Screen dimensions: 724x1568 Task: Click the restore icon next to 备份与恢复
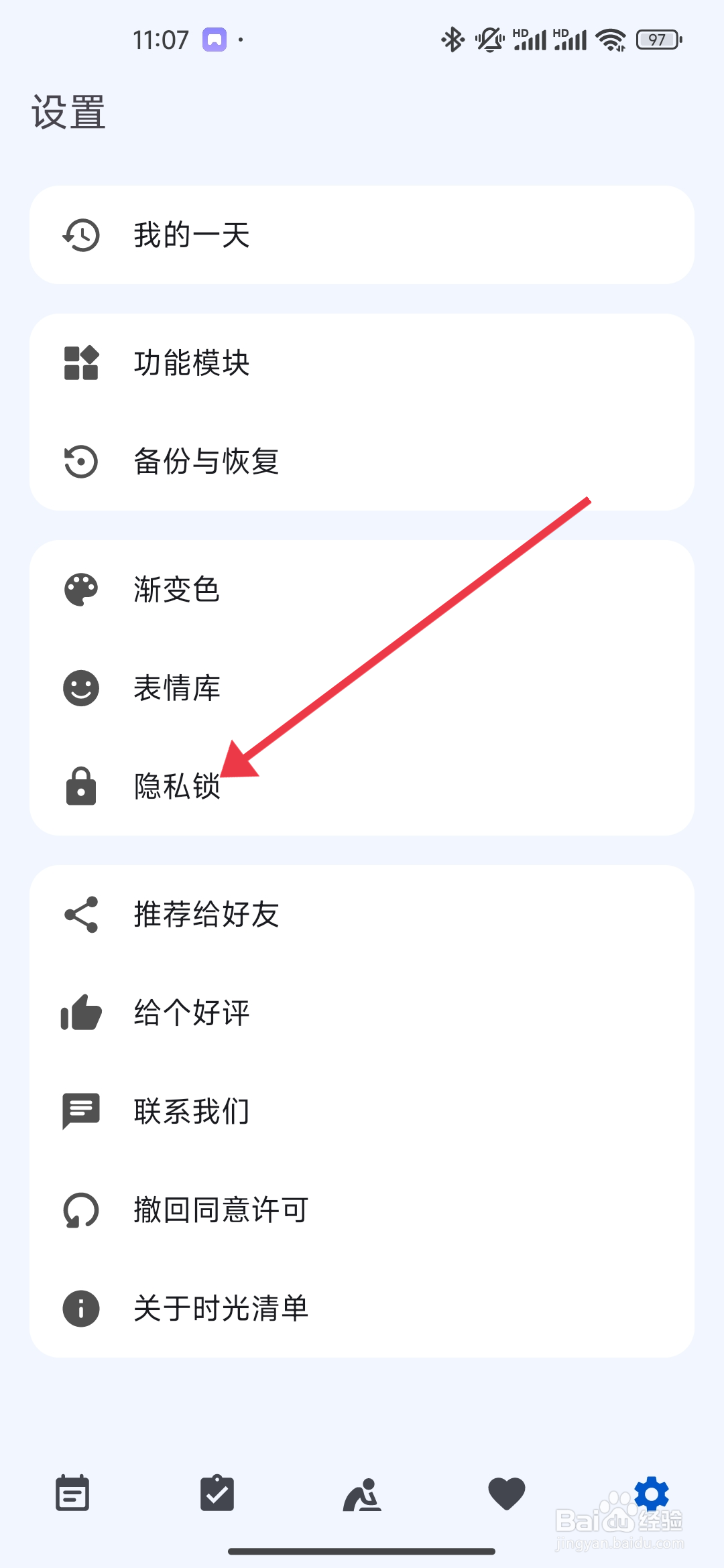pyautogui.click(x=80, y=461)
